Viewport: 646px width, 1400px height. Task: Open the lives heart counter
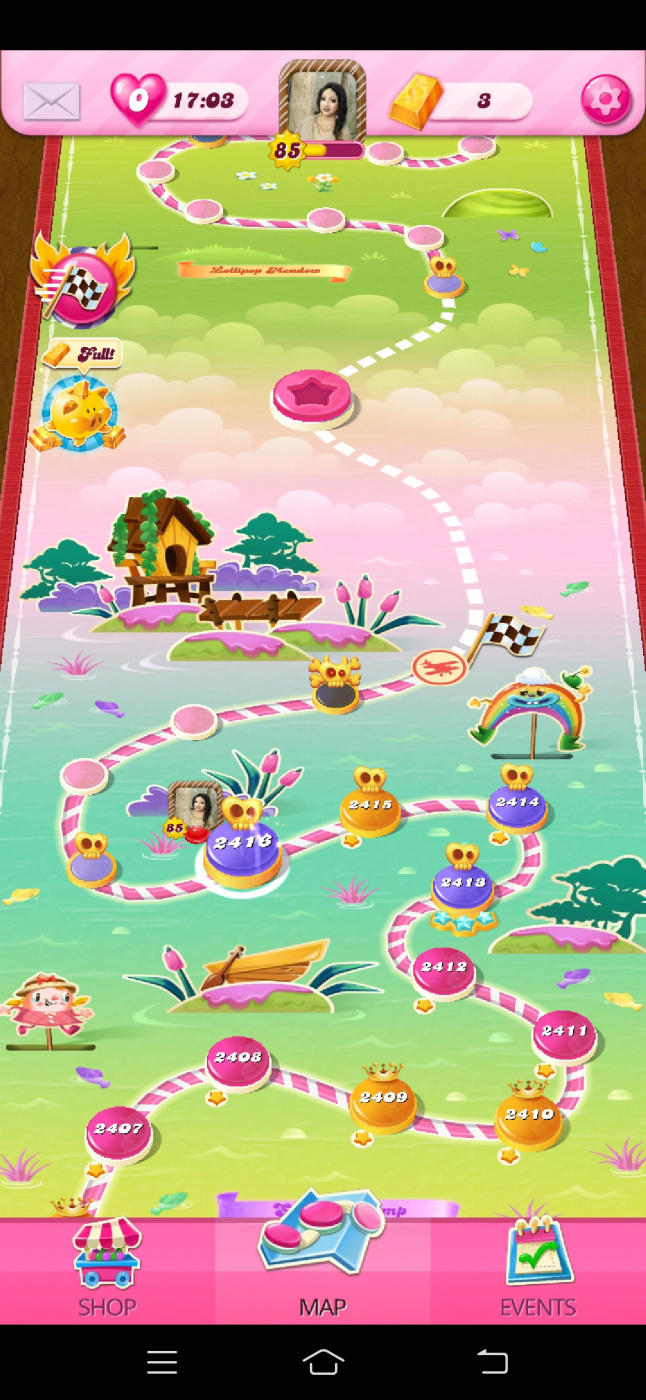[x=178, y=100]
